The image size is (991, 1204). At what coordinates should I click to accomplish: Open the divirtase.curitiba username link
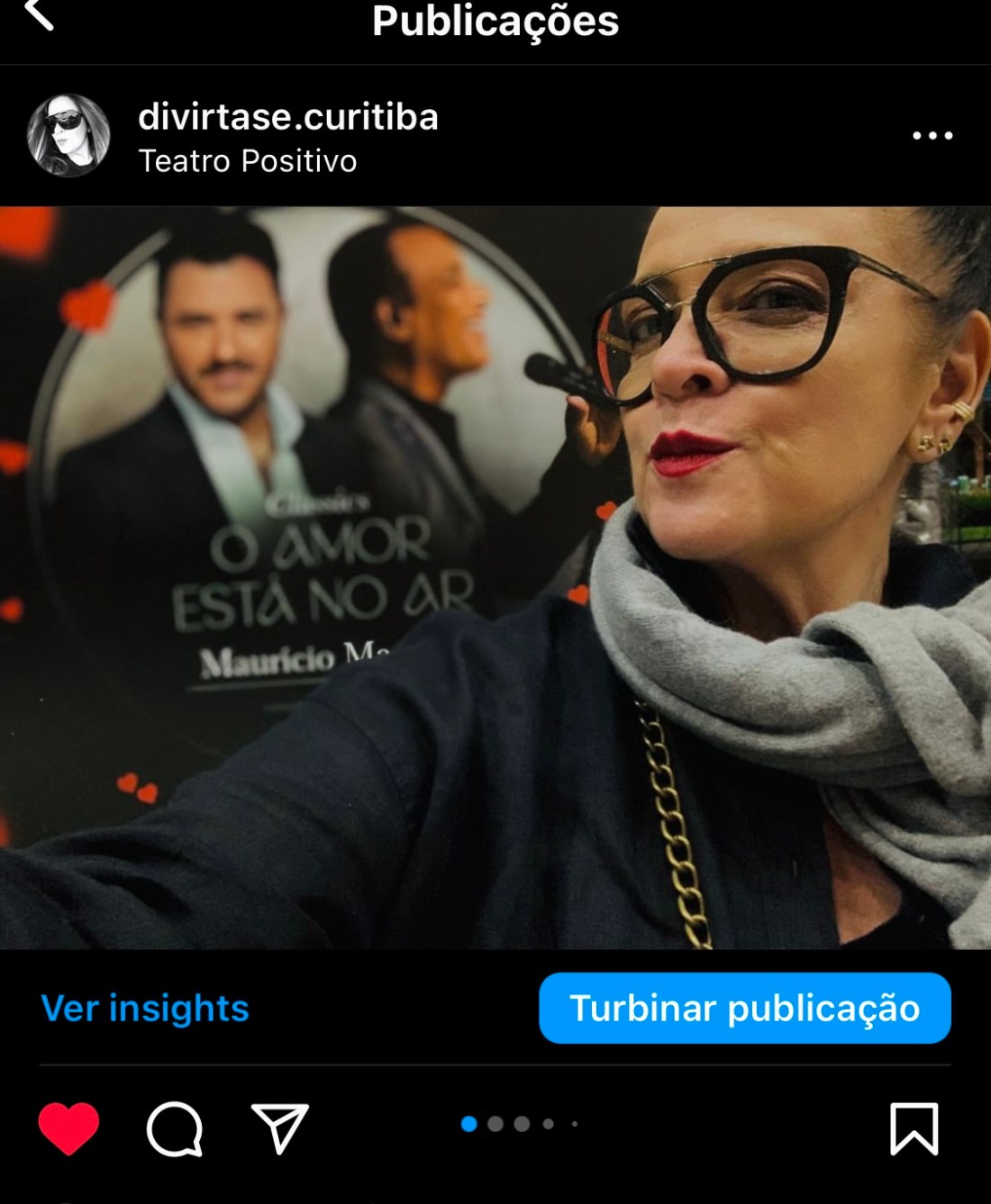pyautogui.click(x=288, y=117)
